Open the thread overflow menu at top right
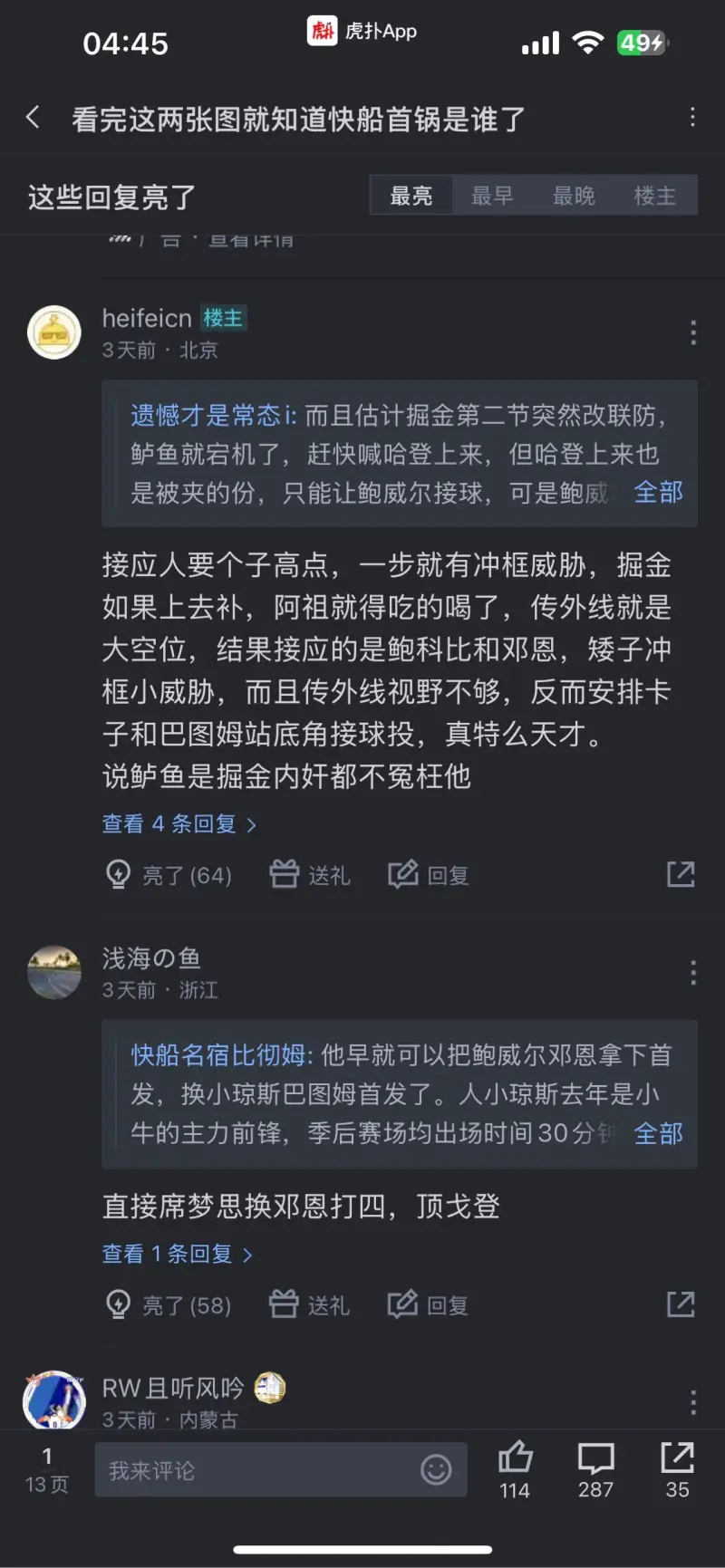 [692, 117]
